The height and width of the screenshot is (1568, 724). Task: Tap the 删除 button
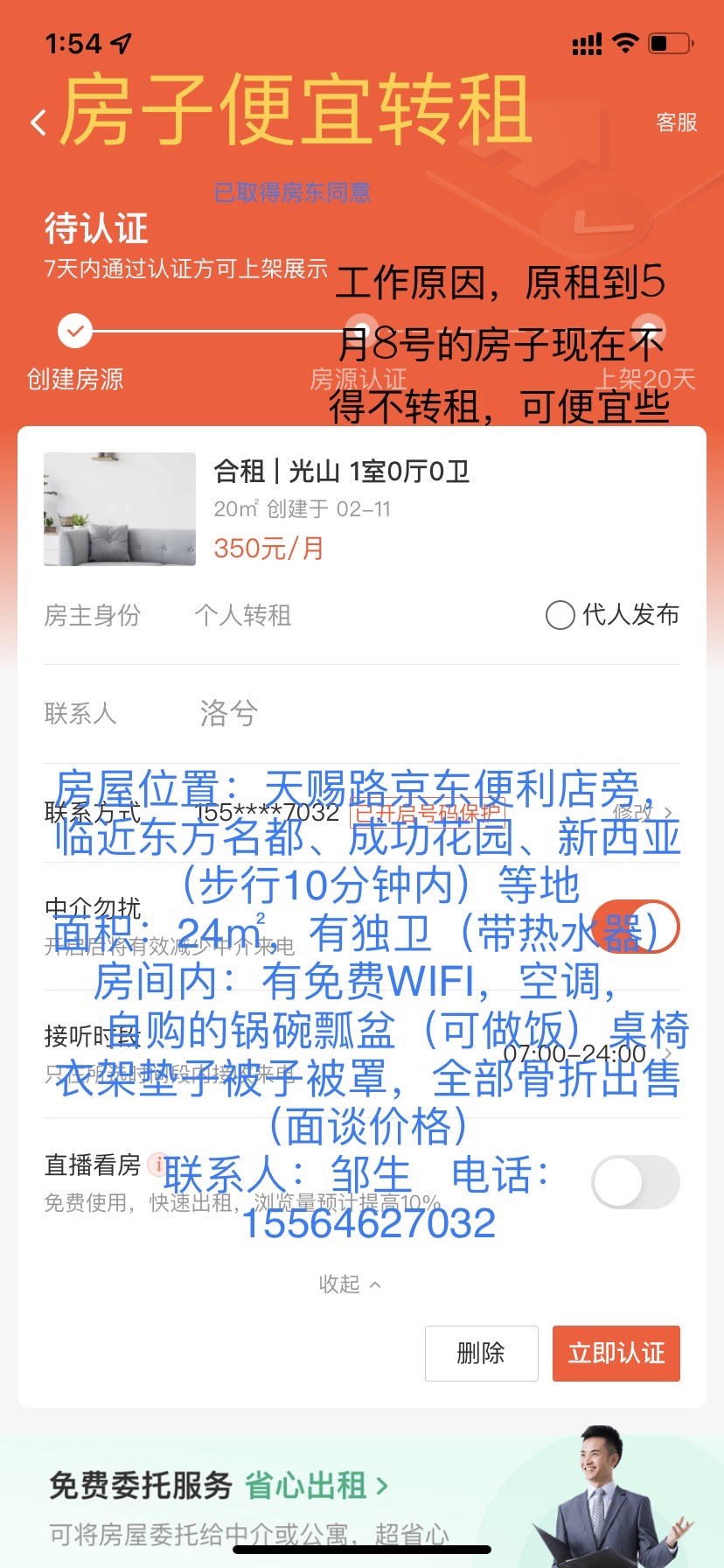[x=481, y=1354]
